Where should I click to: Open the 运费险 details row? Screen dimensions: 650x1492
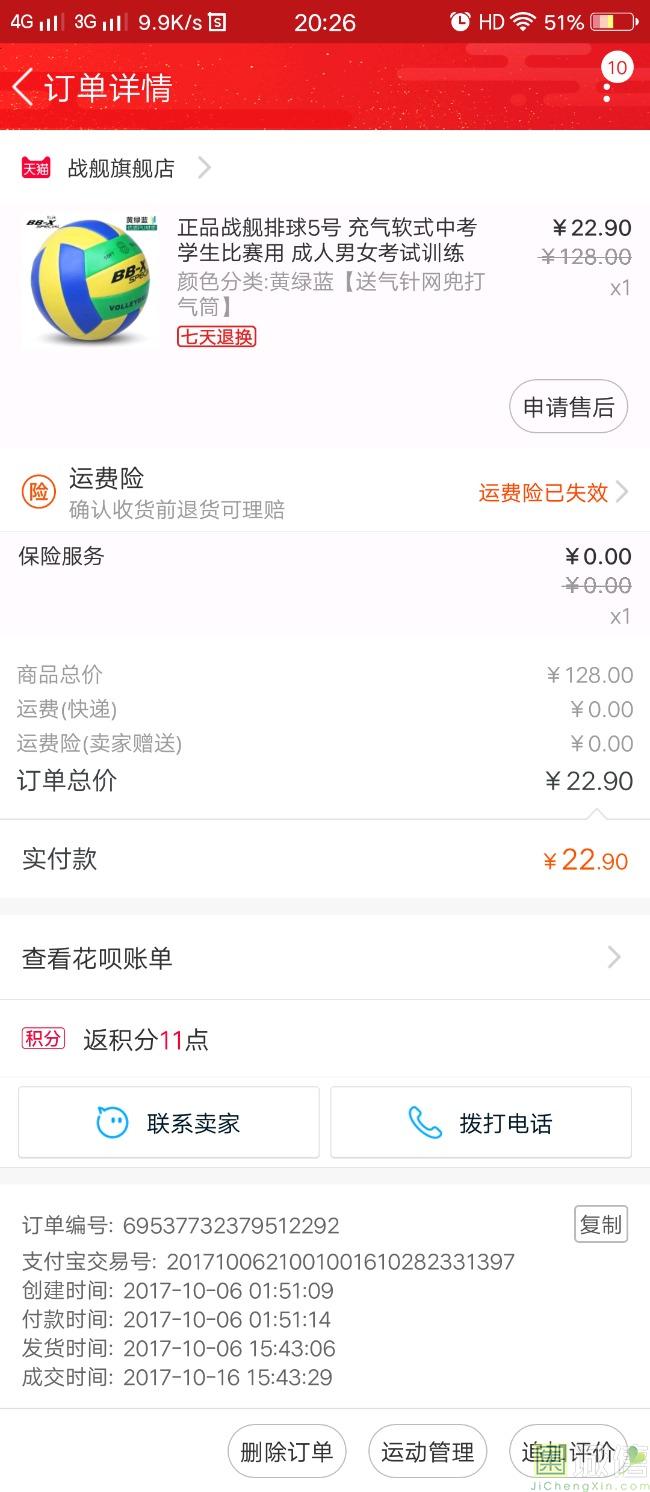pyautogui.click(x=325, y=493)
